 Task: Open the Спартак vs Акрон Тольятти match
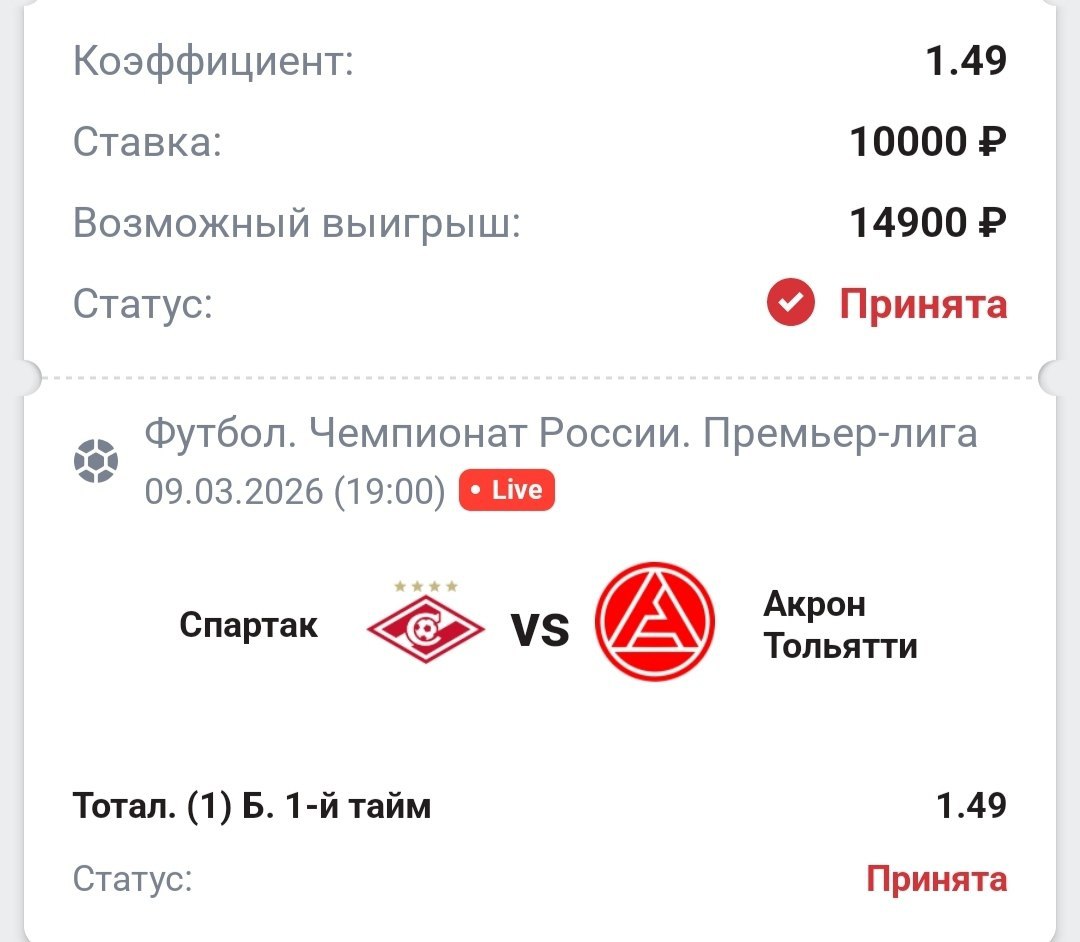pyautogui.click(x=540, y=628)
